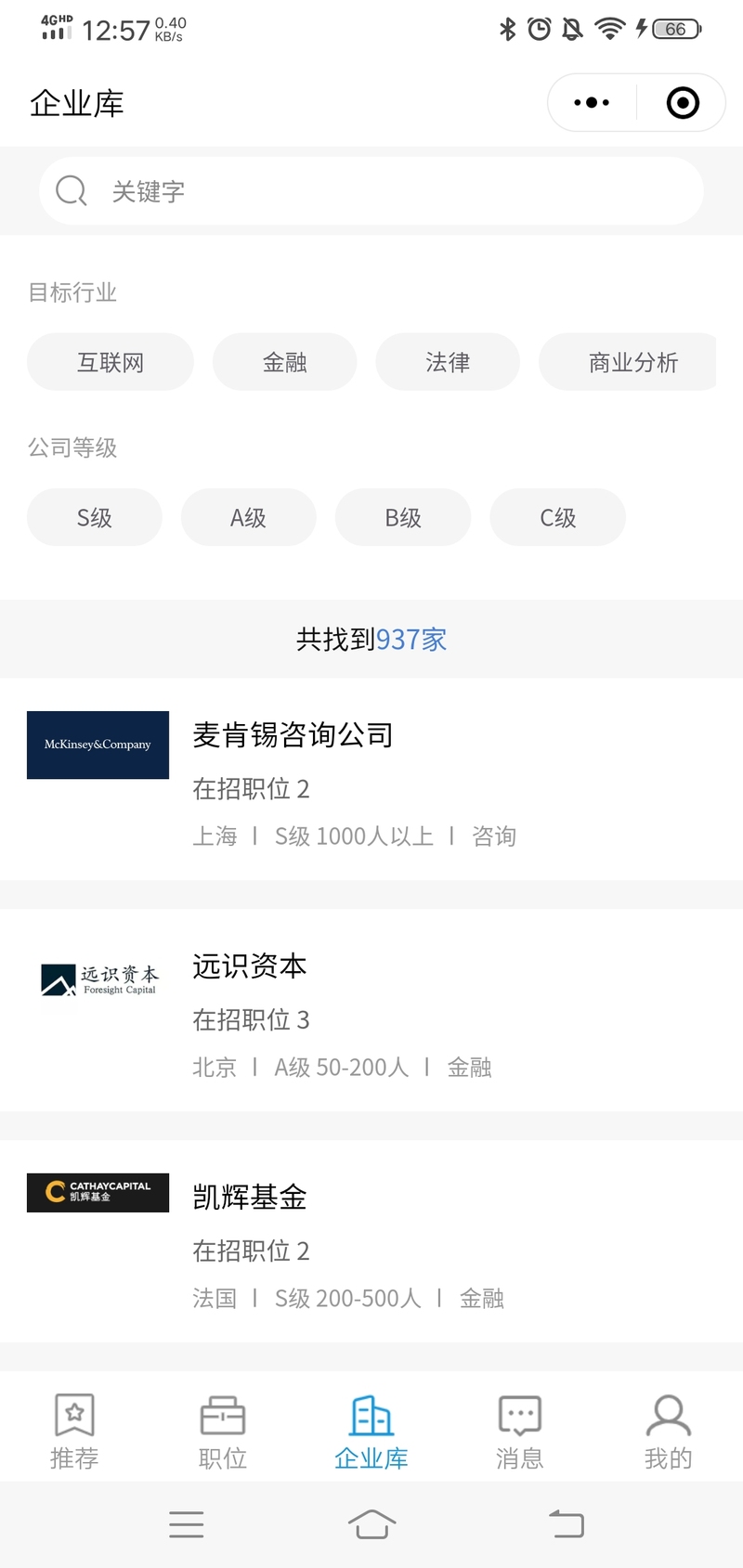Go to the 职位 tab
This screenshot has width=743, height=1568.
pos(223,1432)
